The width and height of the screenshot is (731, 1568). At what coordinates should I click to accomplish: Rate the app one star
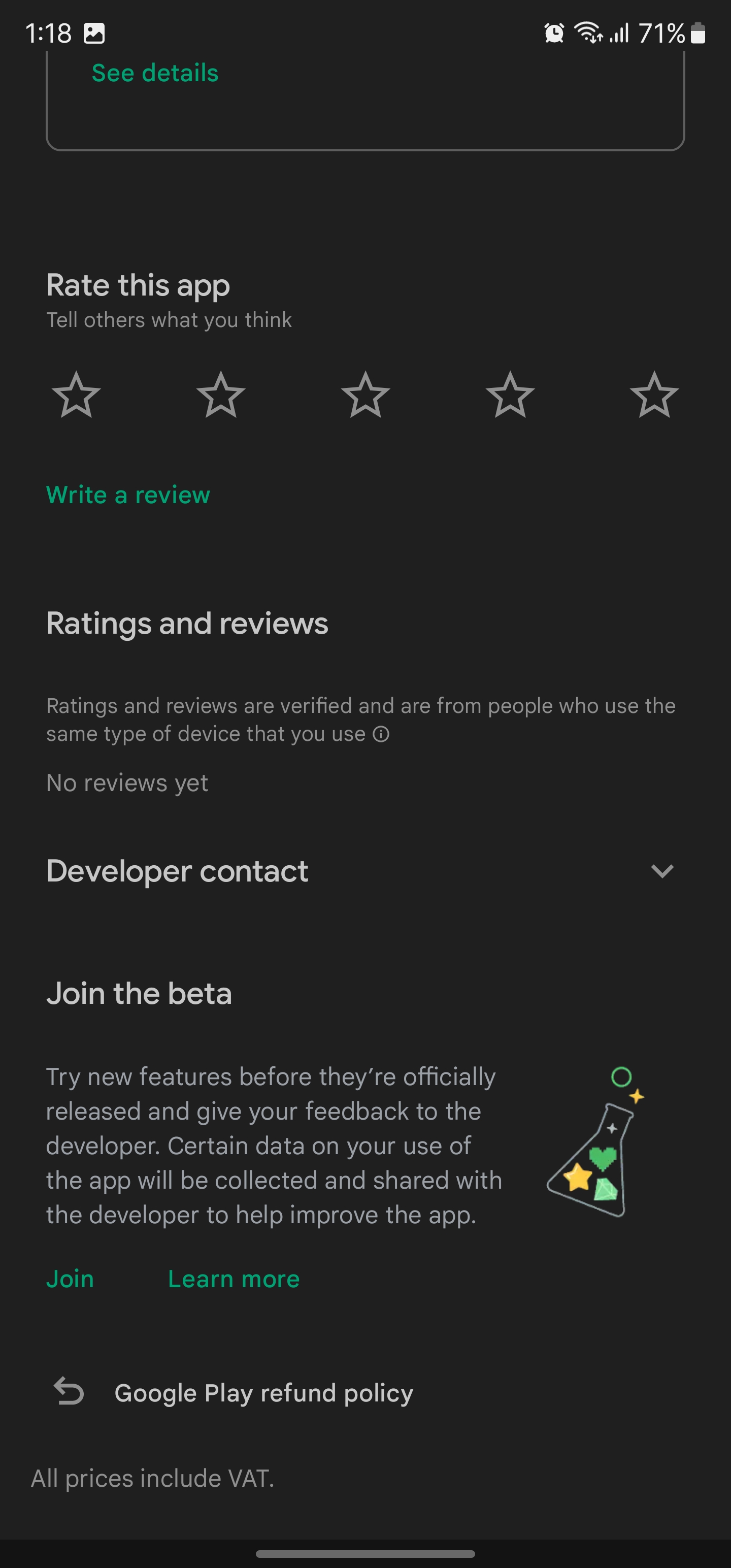76,395
